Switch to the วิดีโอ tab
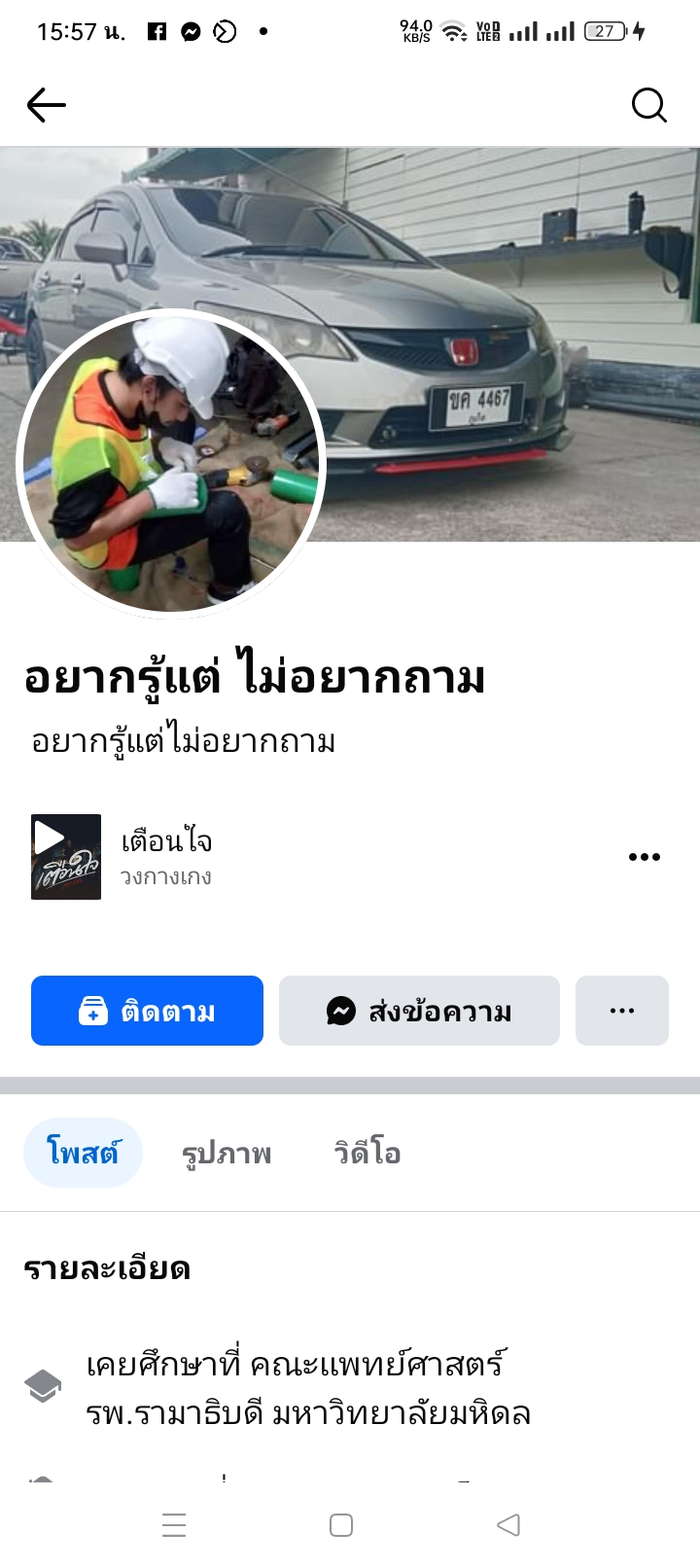This screenshot has width=700, height=1568. point(367,1153)
